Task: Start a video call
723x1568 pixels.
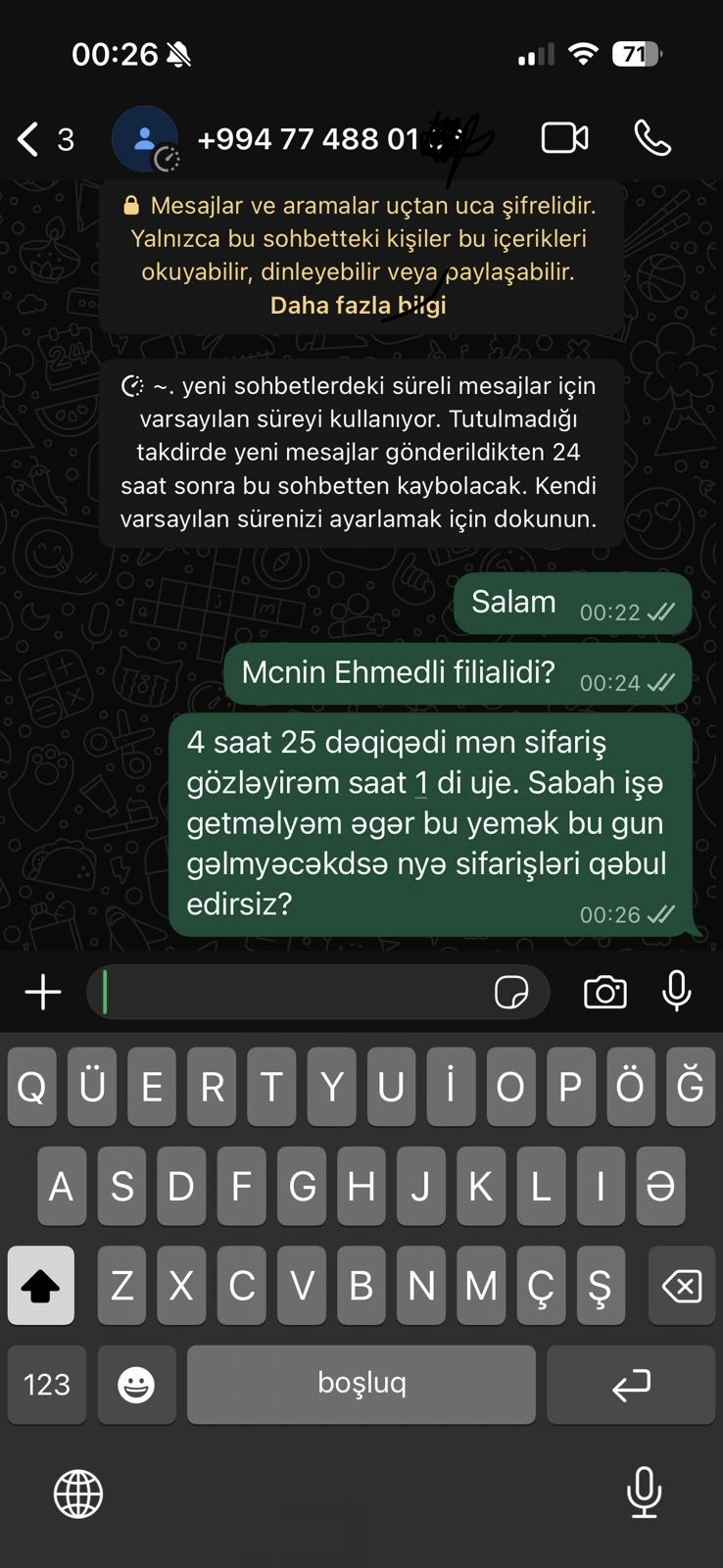Action: [x=565, y=138]
